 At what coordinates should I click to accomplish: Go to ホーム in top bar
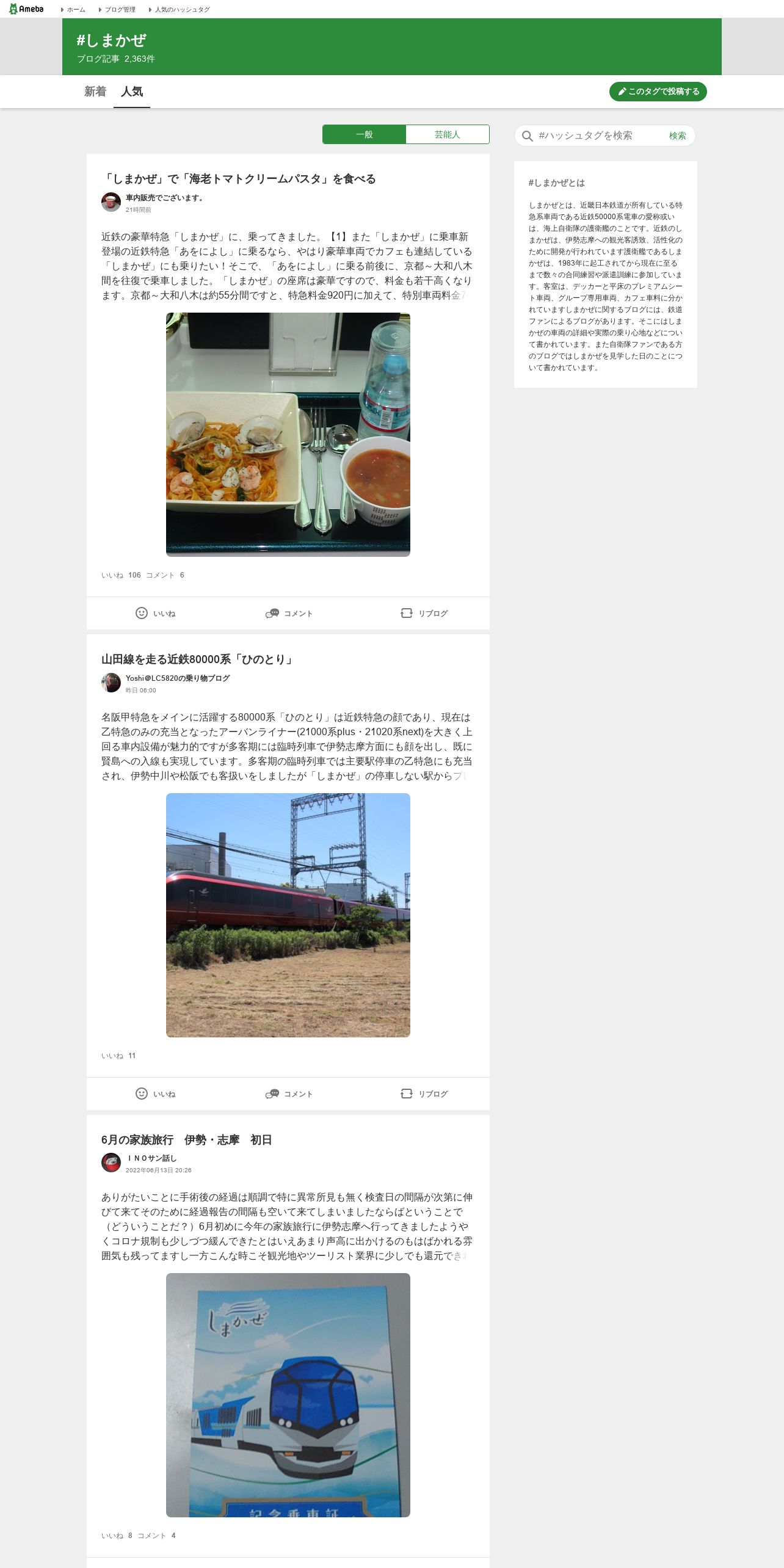tap(73, 10)
